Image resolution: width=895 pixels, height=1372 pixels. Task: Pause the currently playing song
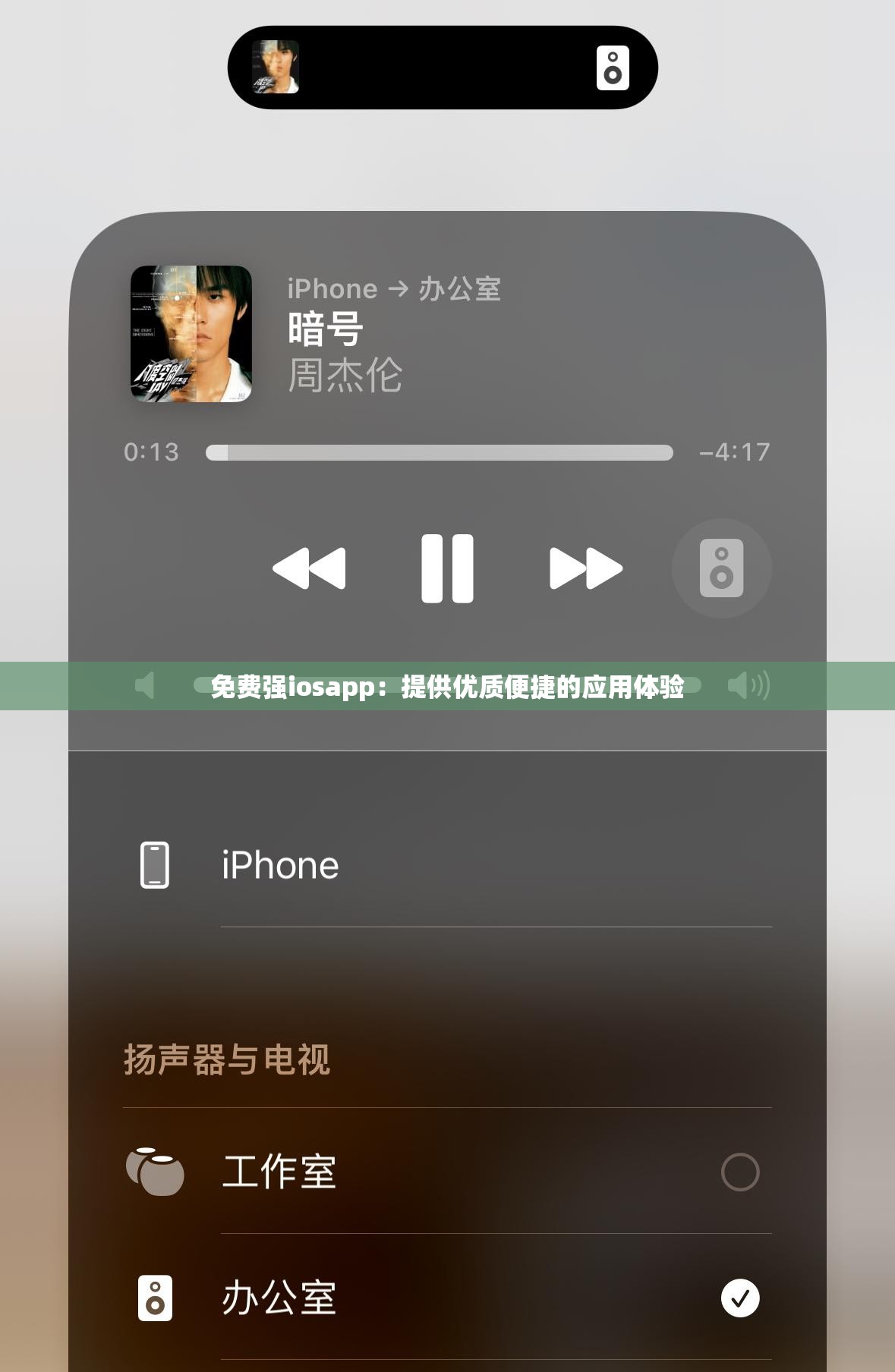(447, 568)
